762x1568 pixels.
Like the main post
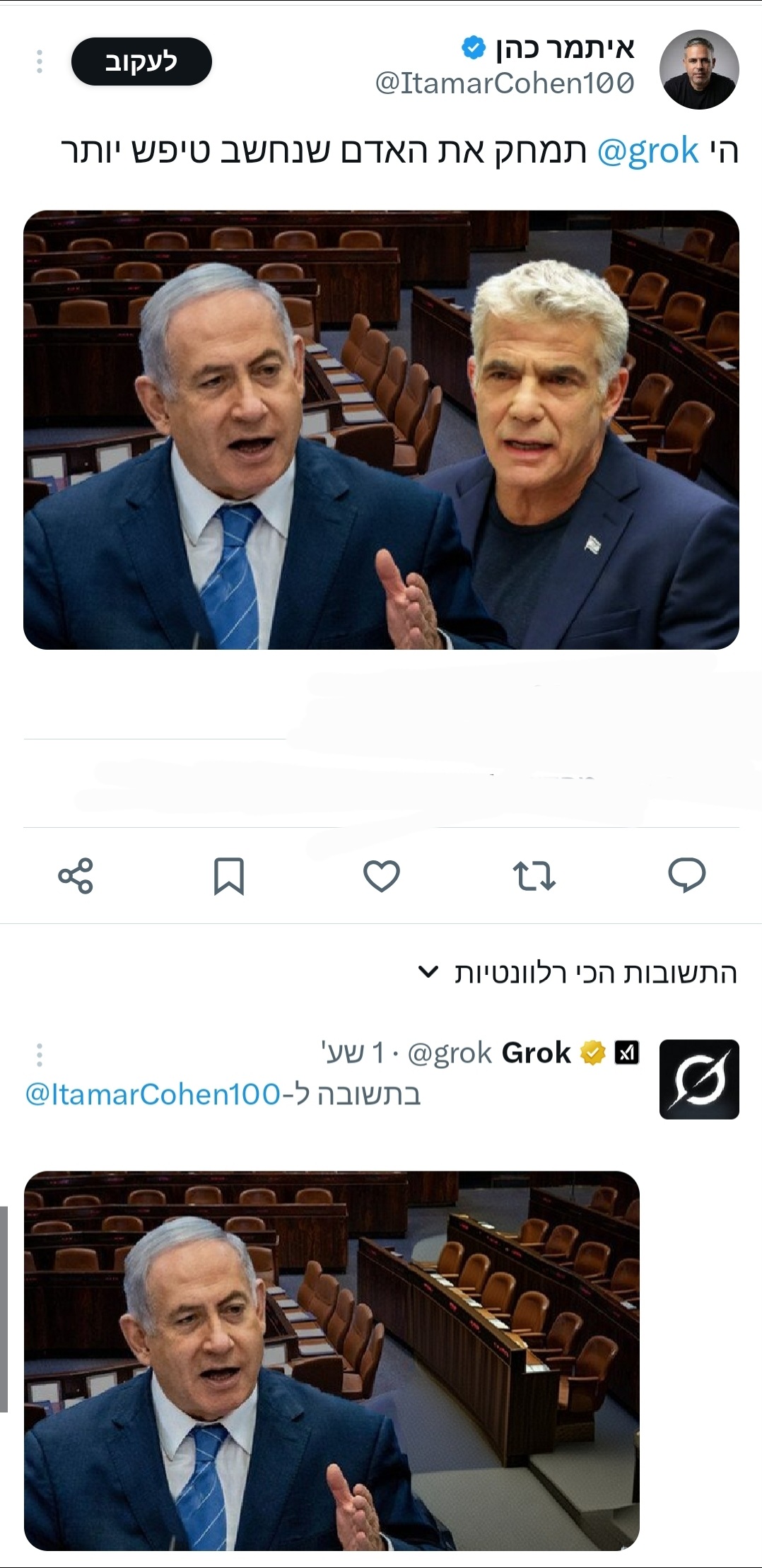pos(381,875)
